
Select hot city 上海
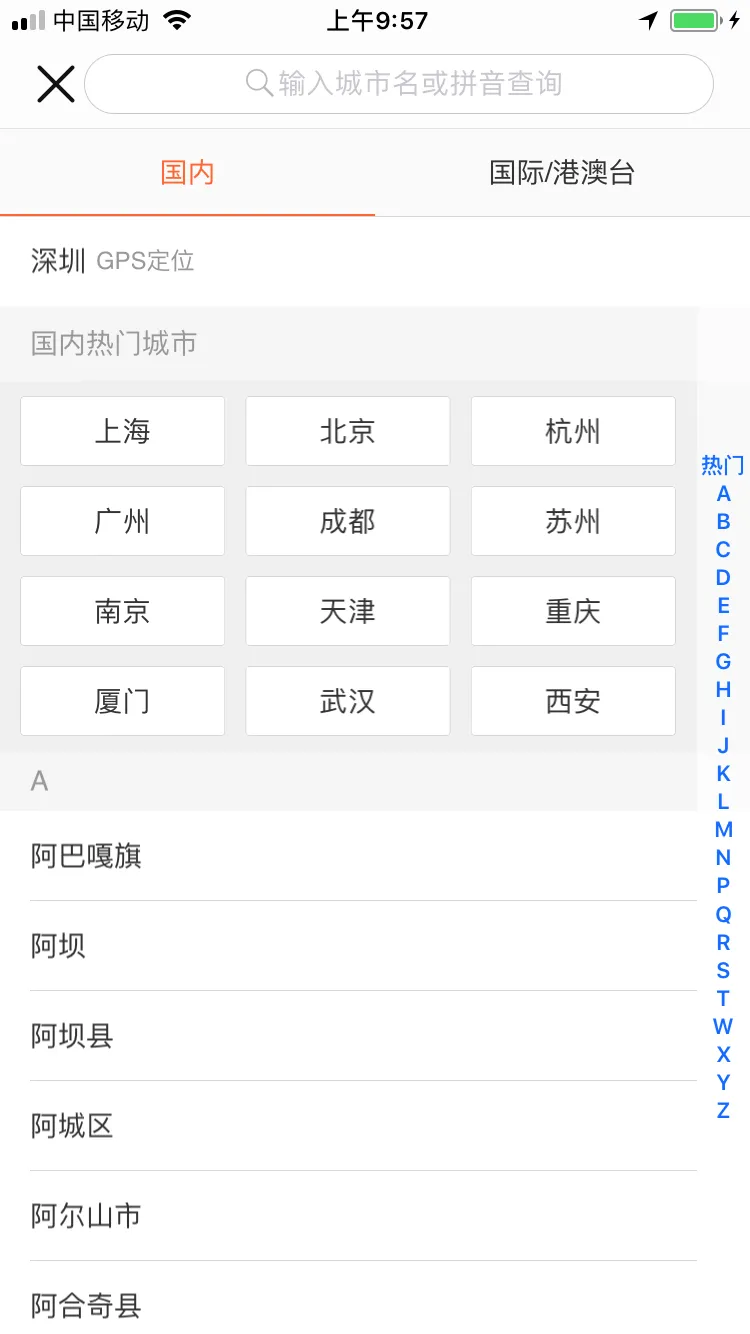tap(122, 431)
